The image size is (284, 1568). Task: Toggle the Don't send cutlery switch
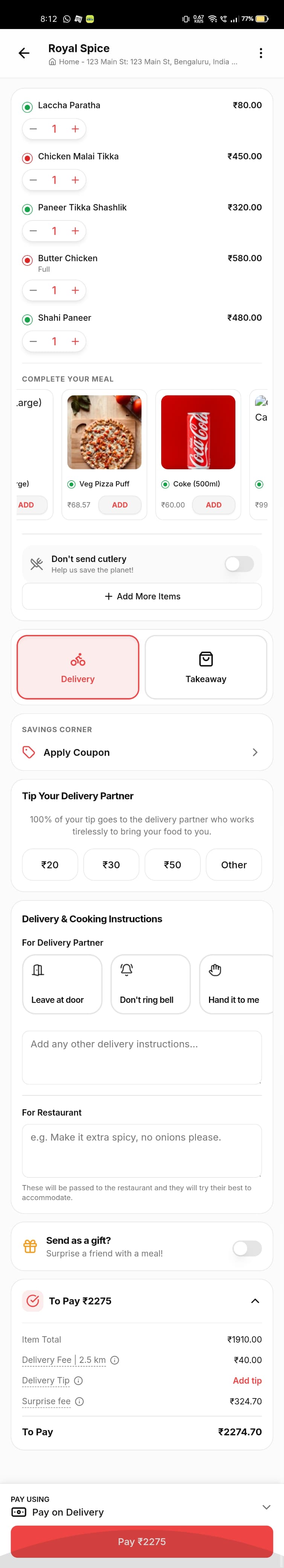click(x=239, y=563)
